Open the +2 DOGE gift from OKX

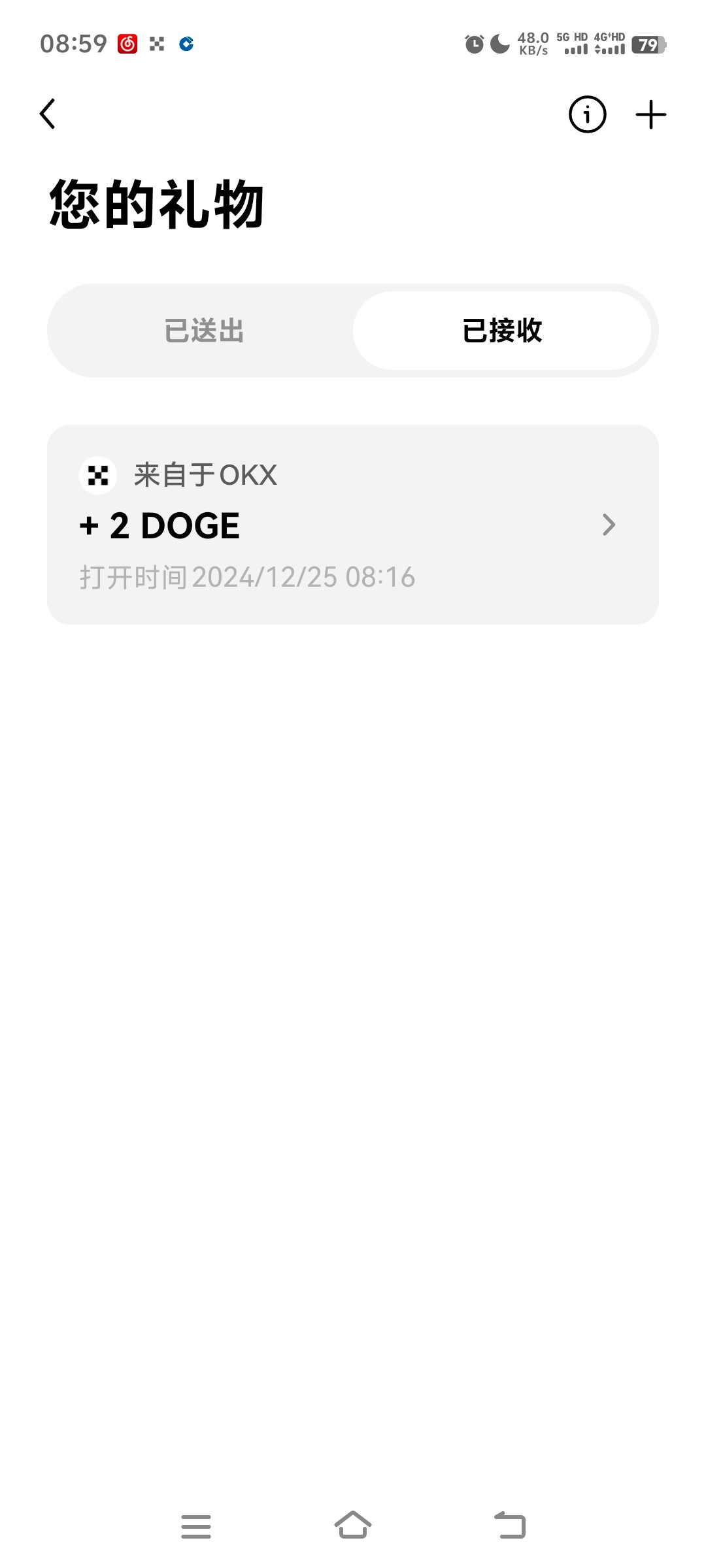point(352,525)
